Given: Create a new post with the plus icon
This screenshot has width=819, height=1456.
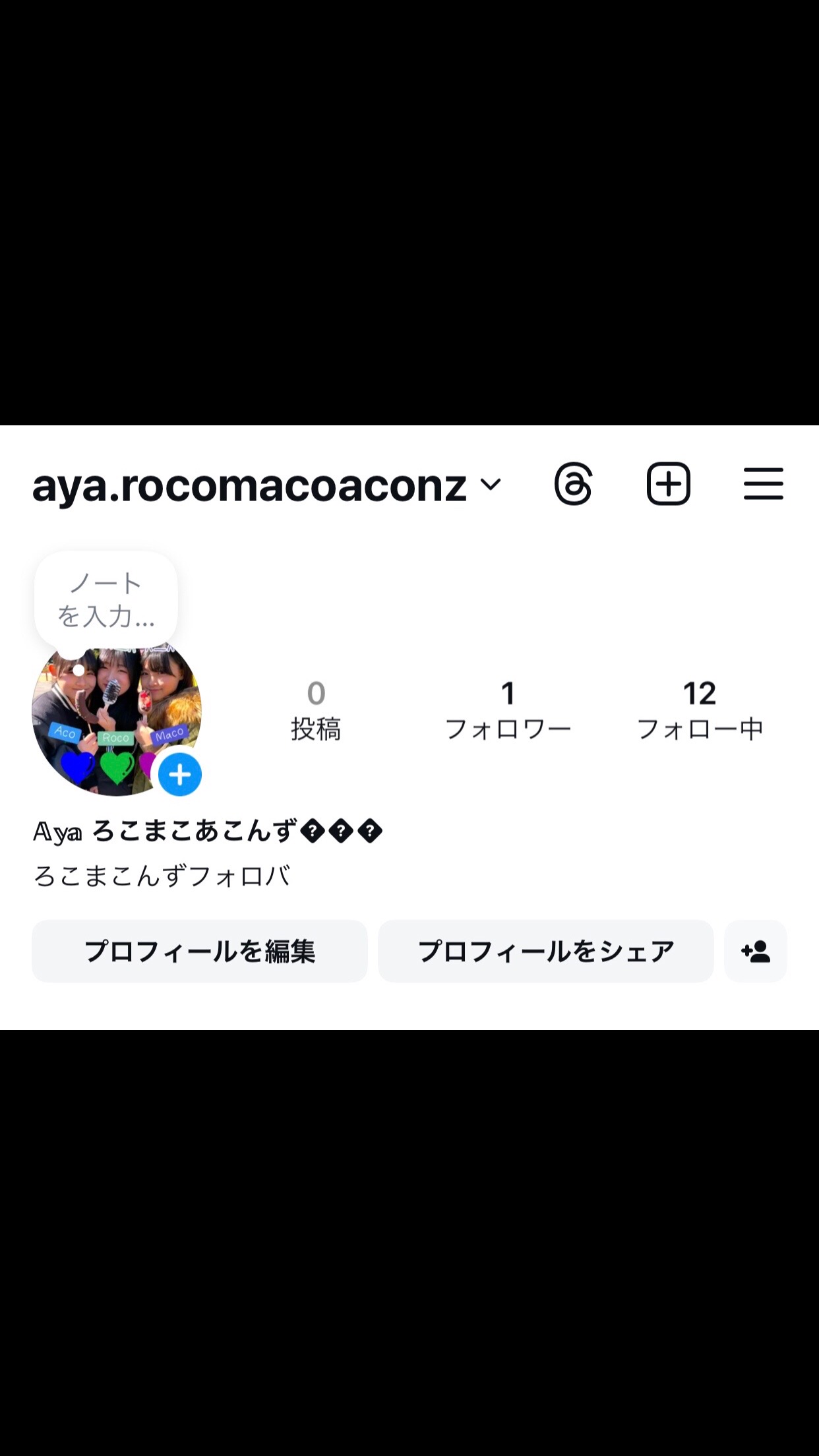Looking at the screenshot, I should pyautogui.click(x=668, y=484).
